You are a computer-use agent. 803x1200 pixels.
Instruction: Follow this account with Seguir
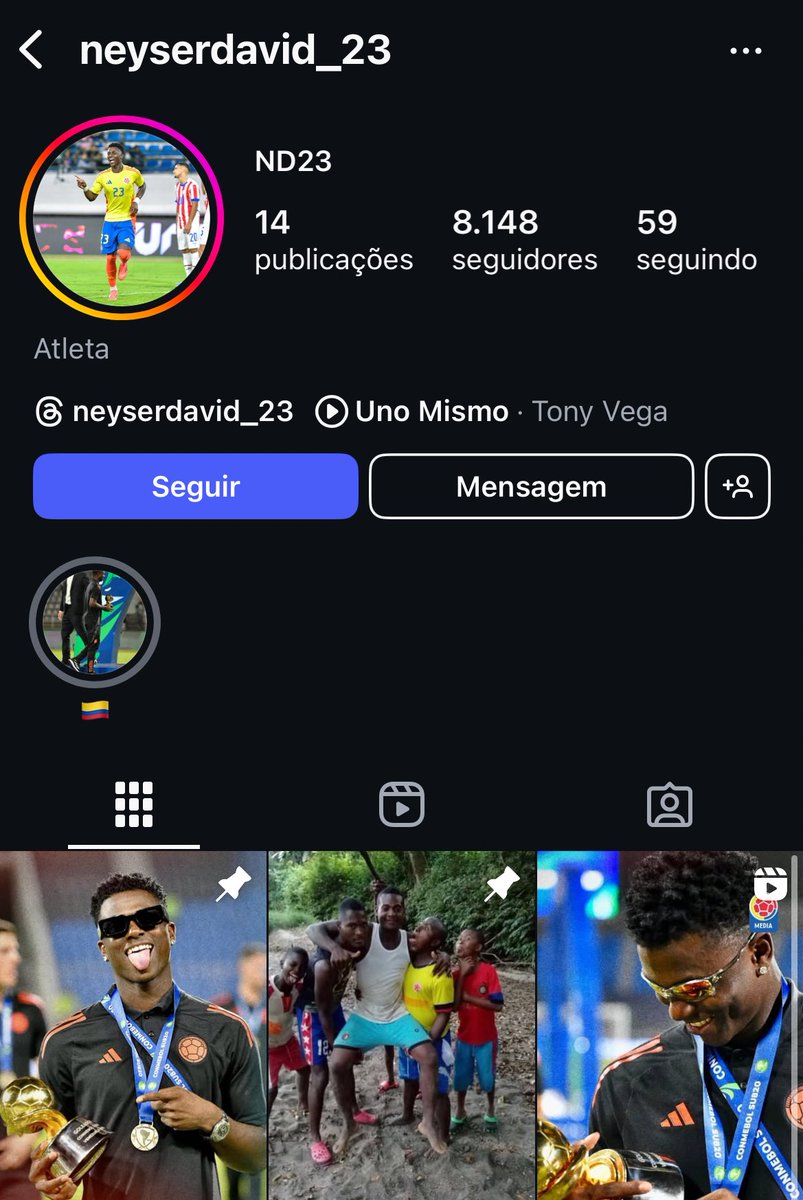[195, 487]
